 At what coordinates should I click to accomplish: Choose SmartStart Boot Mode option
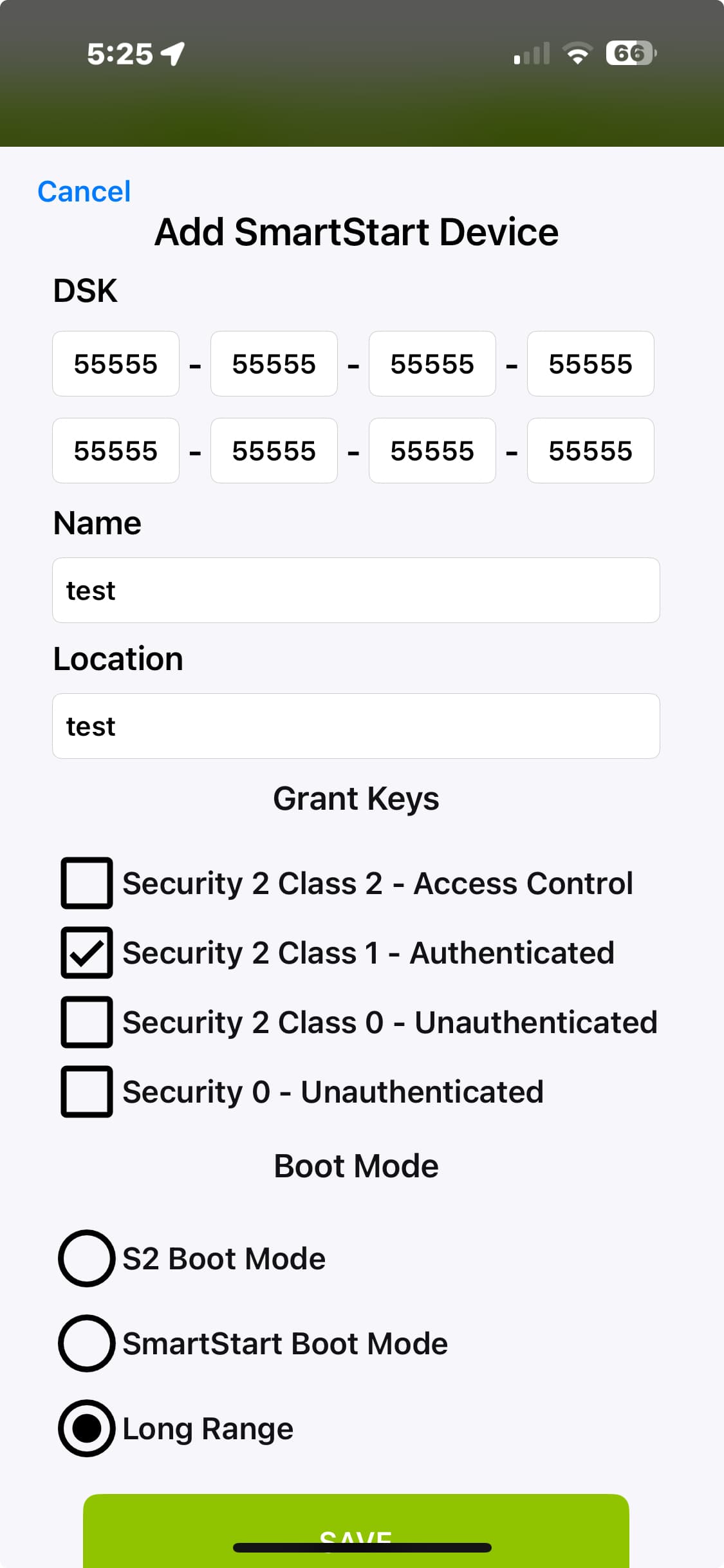pos(87,1343)
